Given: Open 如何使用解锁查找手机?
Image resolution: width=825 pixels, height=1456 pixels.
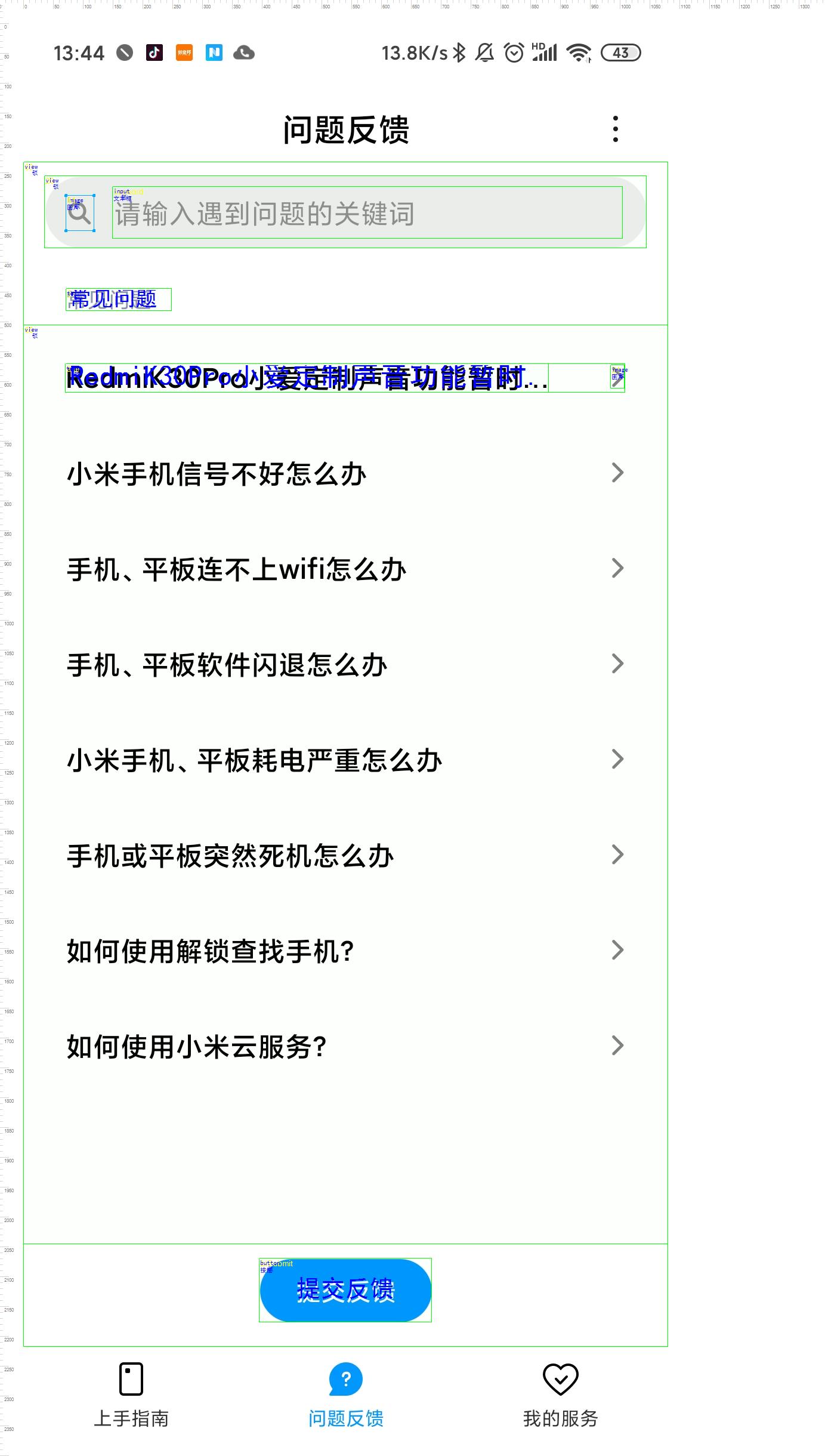Looking at the screenshot, I should (345, 951).
